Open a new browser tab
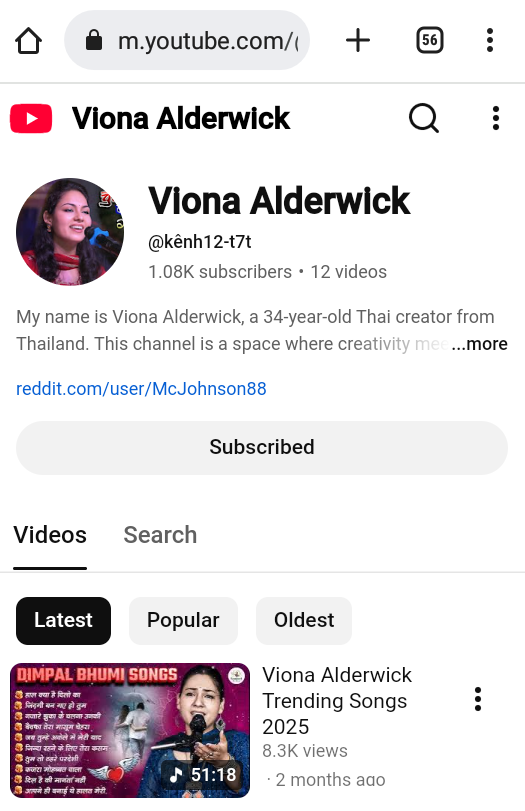 click(358, 40)
